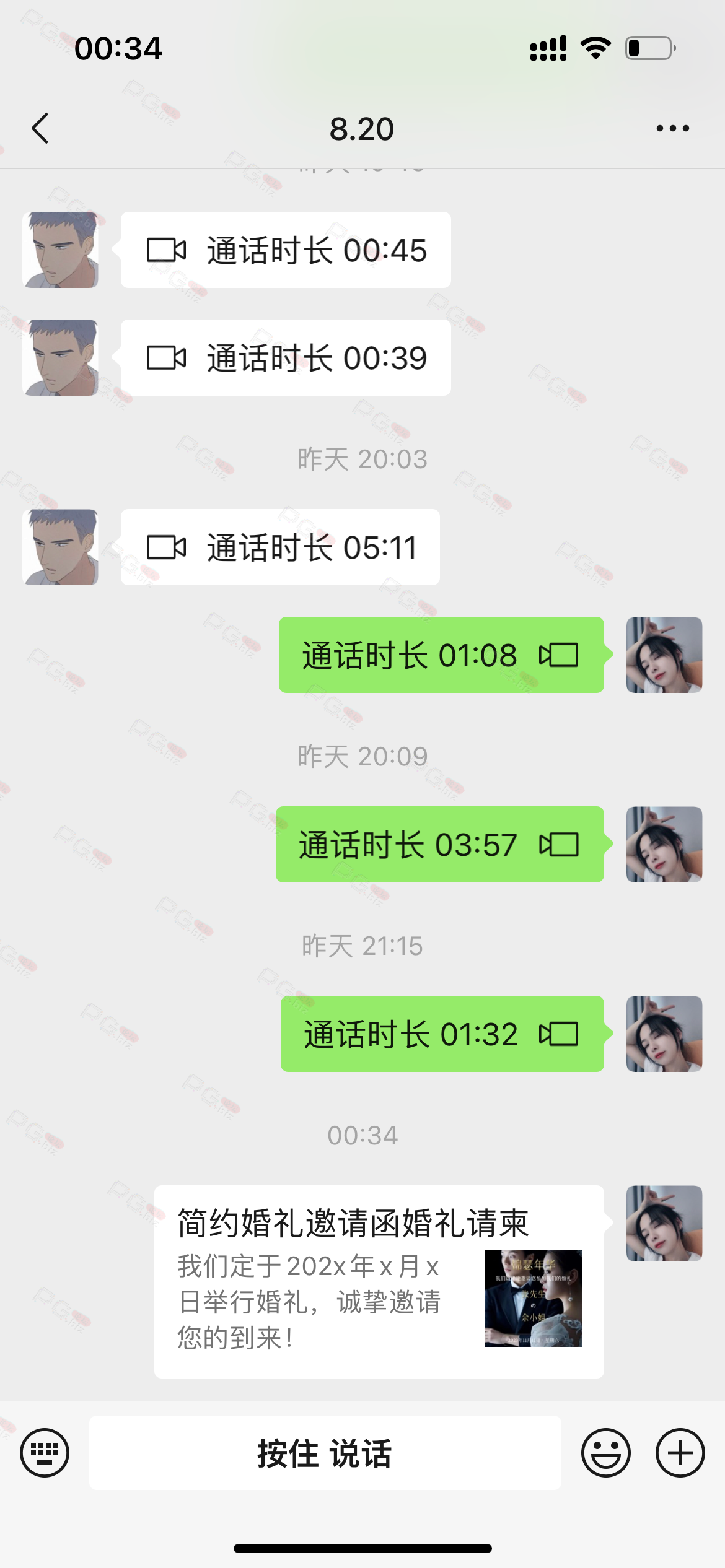Viewport: 725px width, 1568px height.
Task: Select the 通话时长 03:57 call bubble
Action: click(x=439, y=845)
